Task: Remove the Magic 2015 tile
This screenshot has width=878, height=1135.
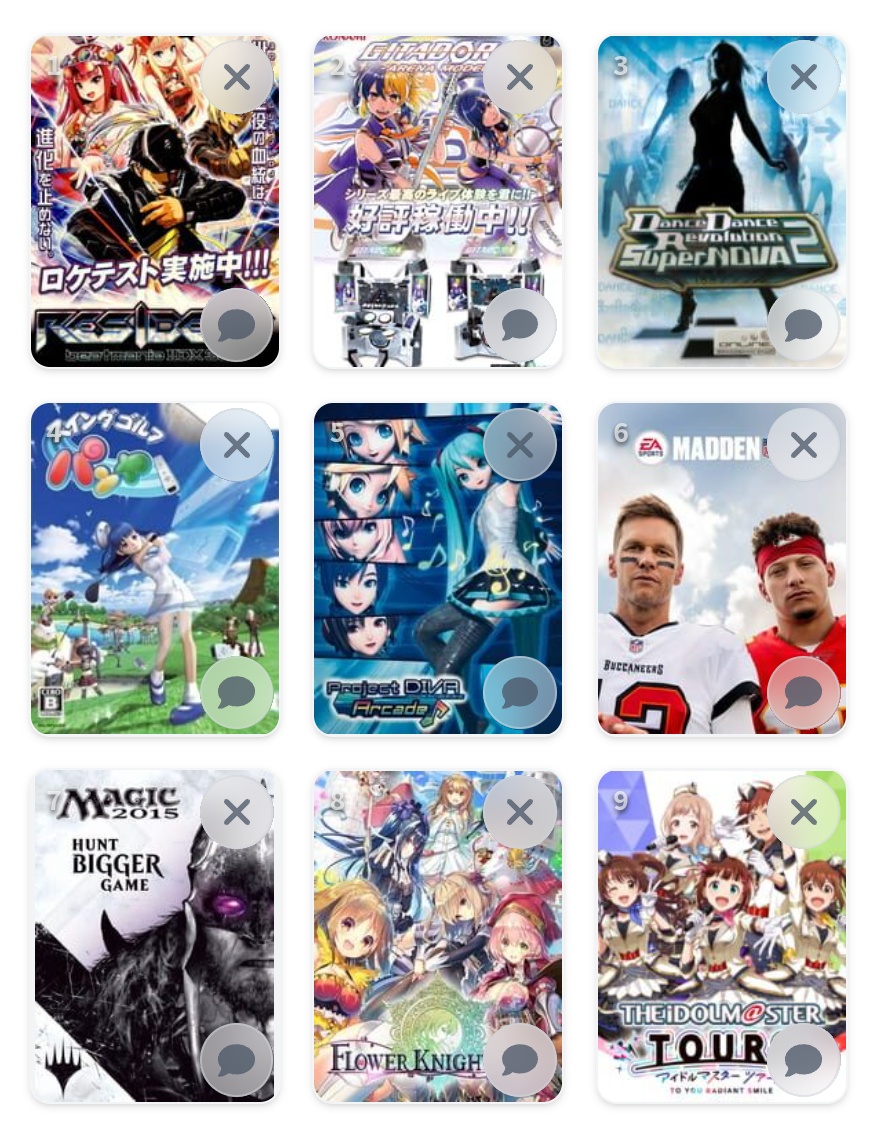Action: pyautogui.click(x=237, y=813)
